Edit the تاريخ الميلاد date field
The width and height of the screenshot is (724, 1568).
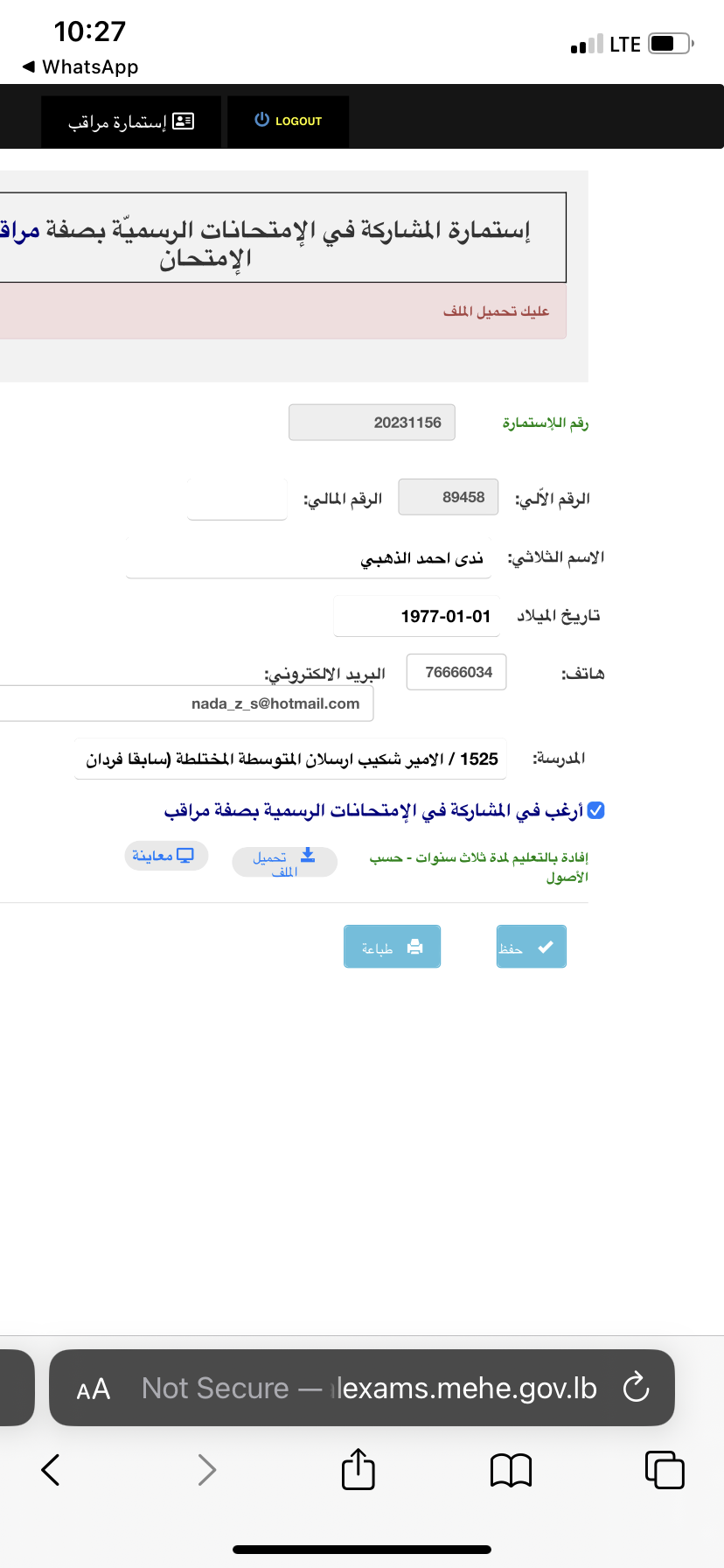[x=416, y=616]
